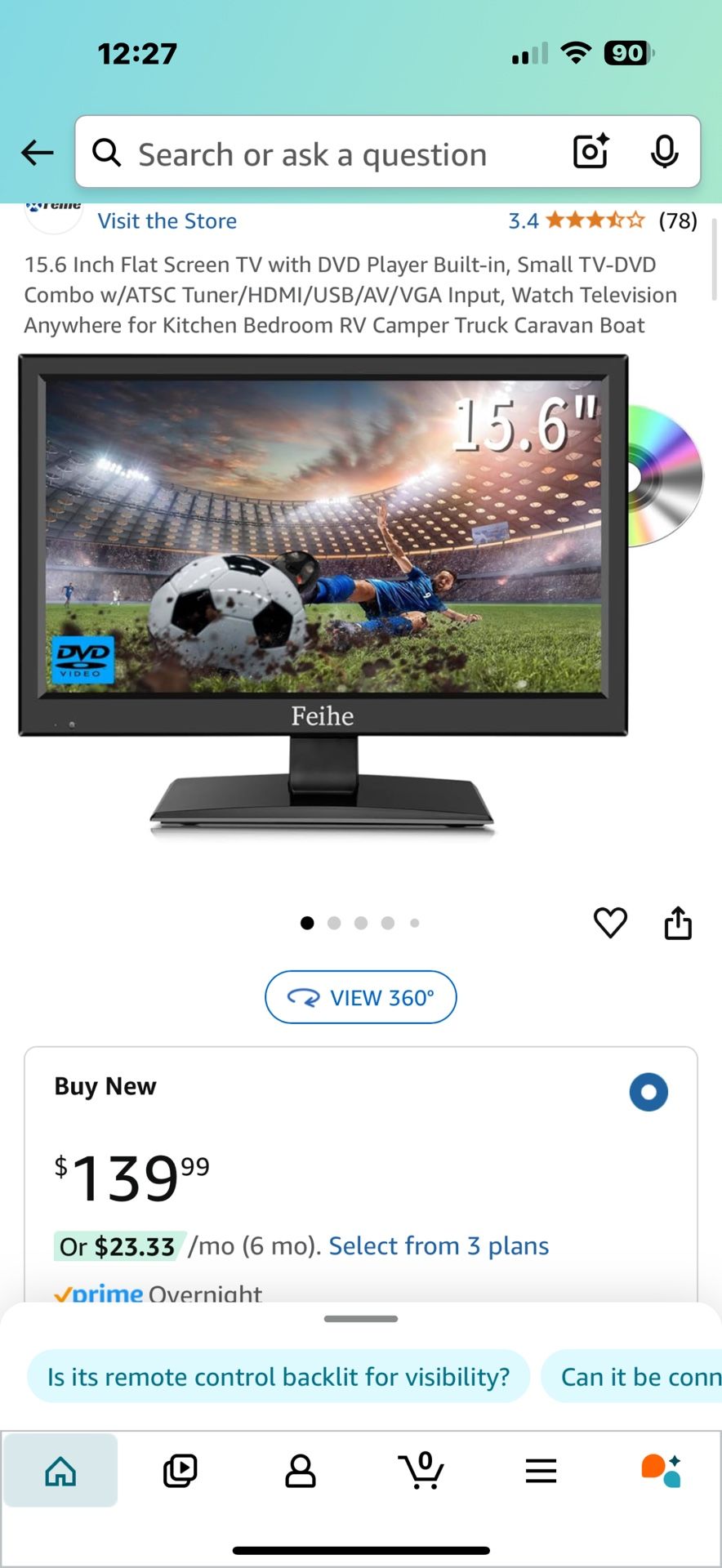Select the third carousel dot indicator
This screenshot has width=722, height=1568.
coord(361,923)
